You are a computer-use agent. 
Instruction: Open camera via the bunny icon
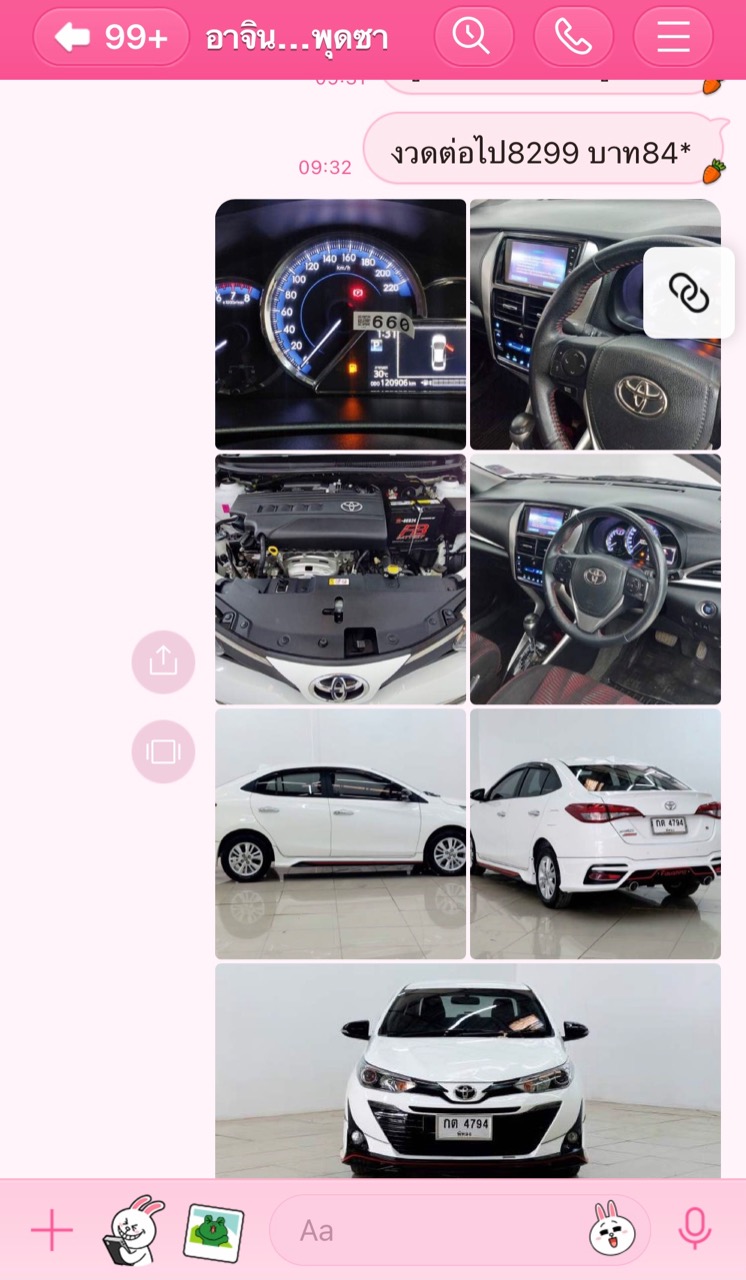click(133, 1229)
